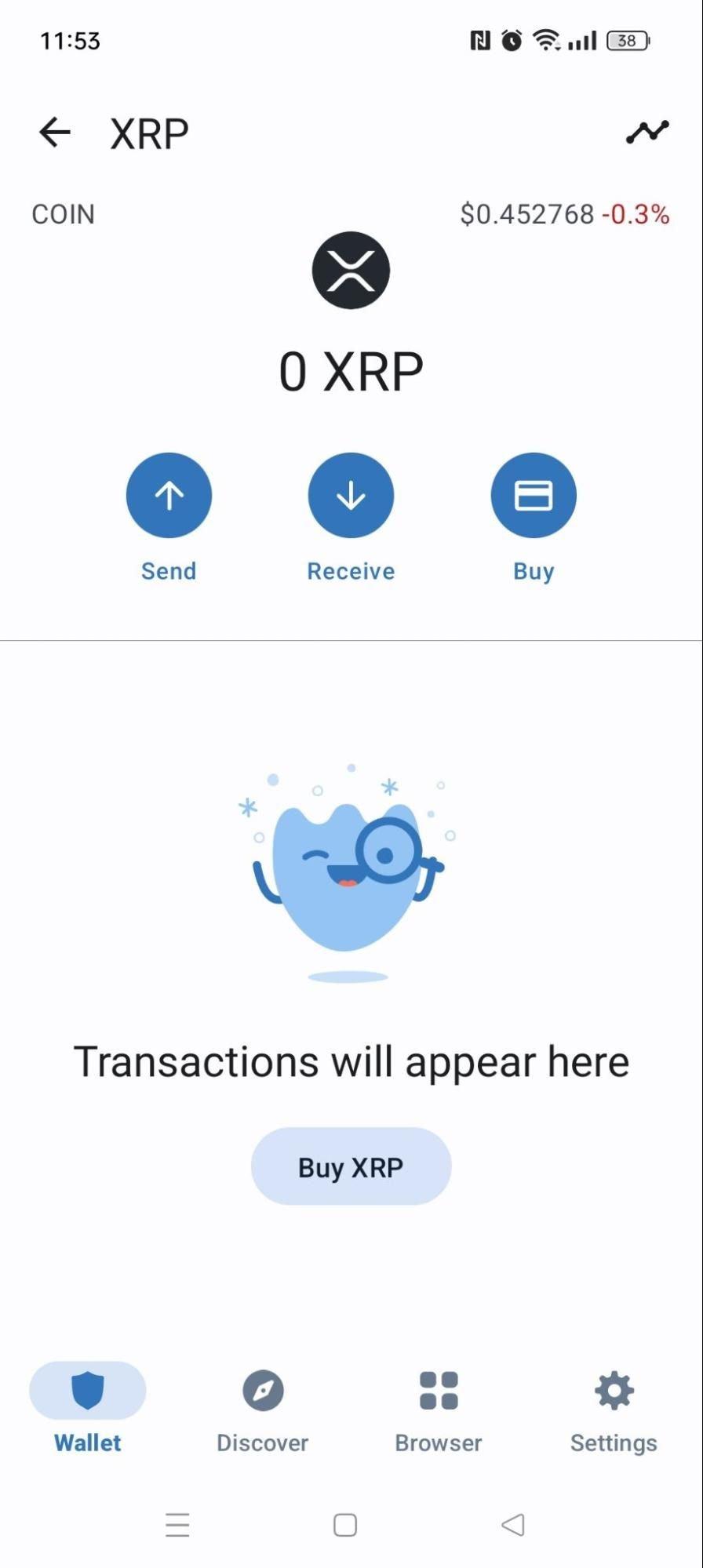The width and height of the screenshot is (703, 1568).
Task: Tap the Buy XRP pill button
Action: [351, 1166]
